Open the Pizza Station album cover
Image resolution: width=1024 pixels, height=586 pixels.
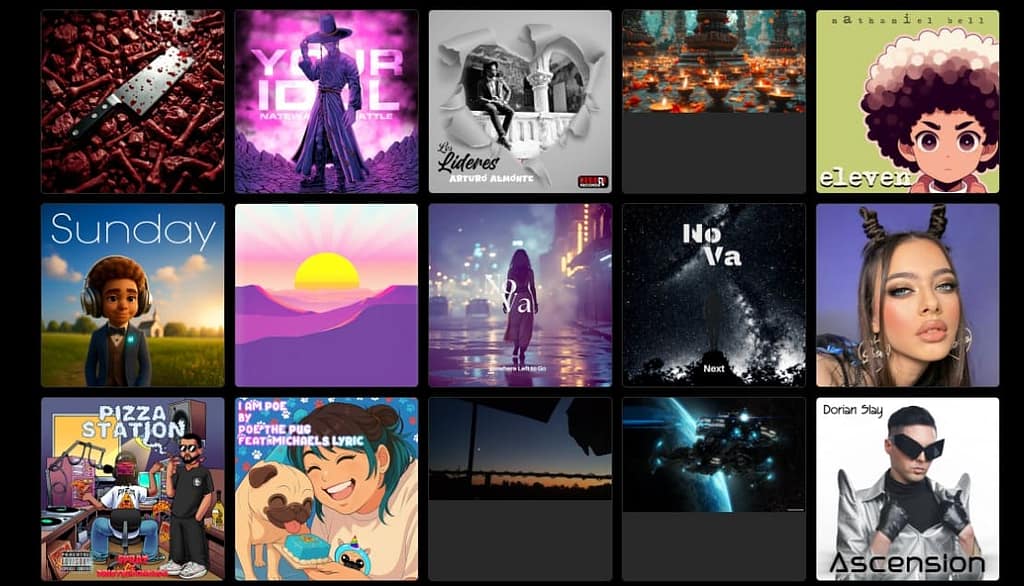click(132, 488)
